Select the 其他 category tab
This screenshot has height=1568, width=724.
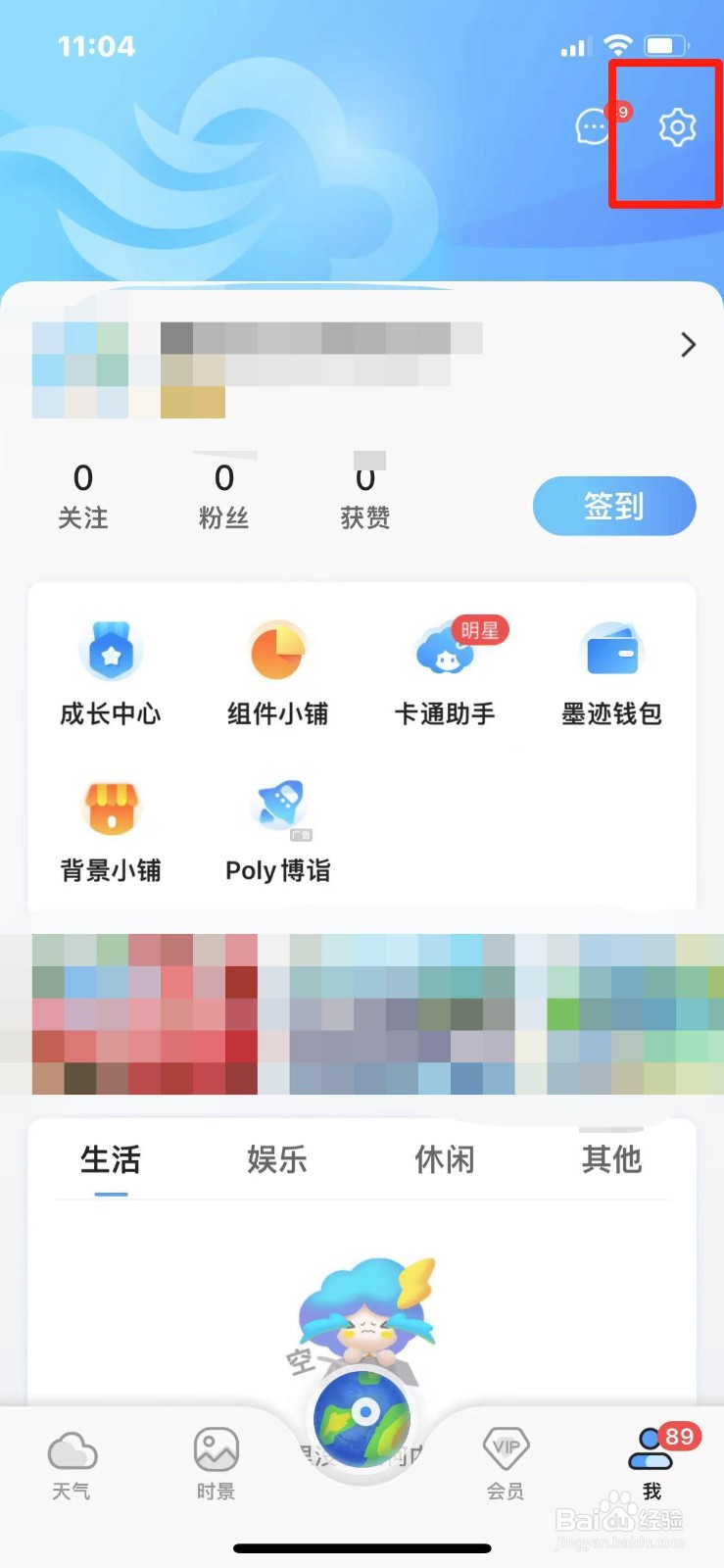point(611,1159)
